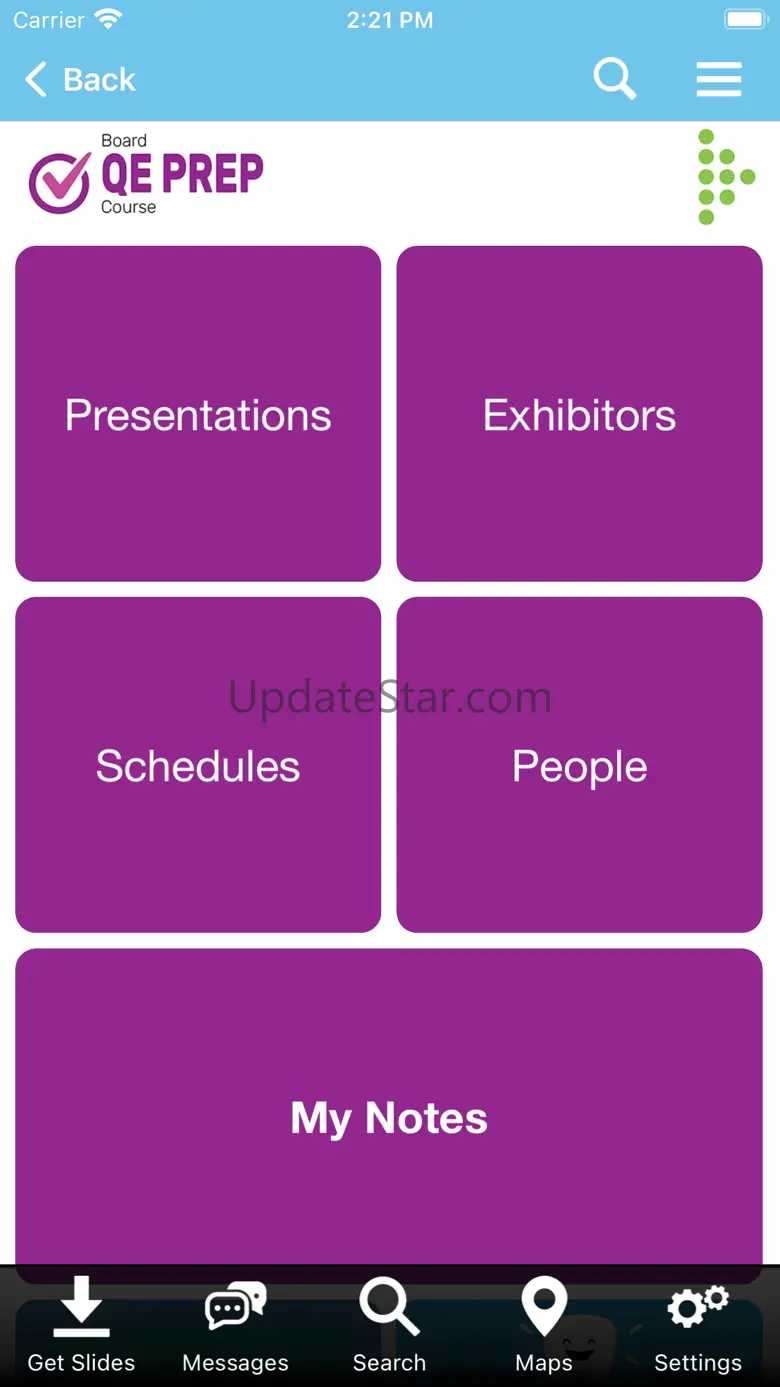Browse the People section

tap(579, 765)
